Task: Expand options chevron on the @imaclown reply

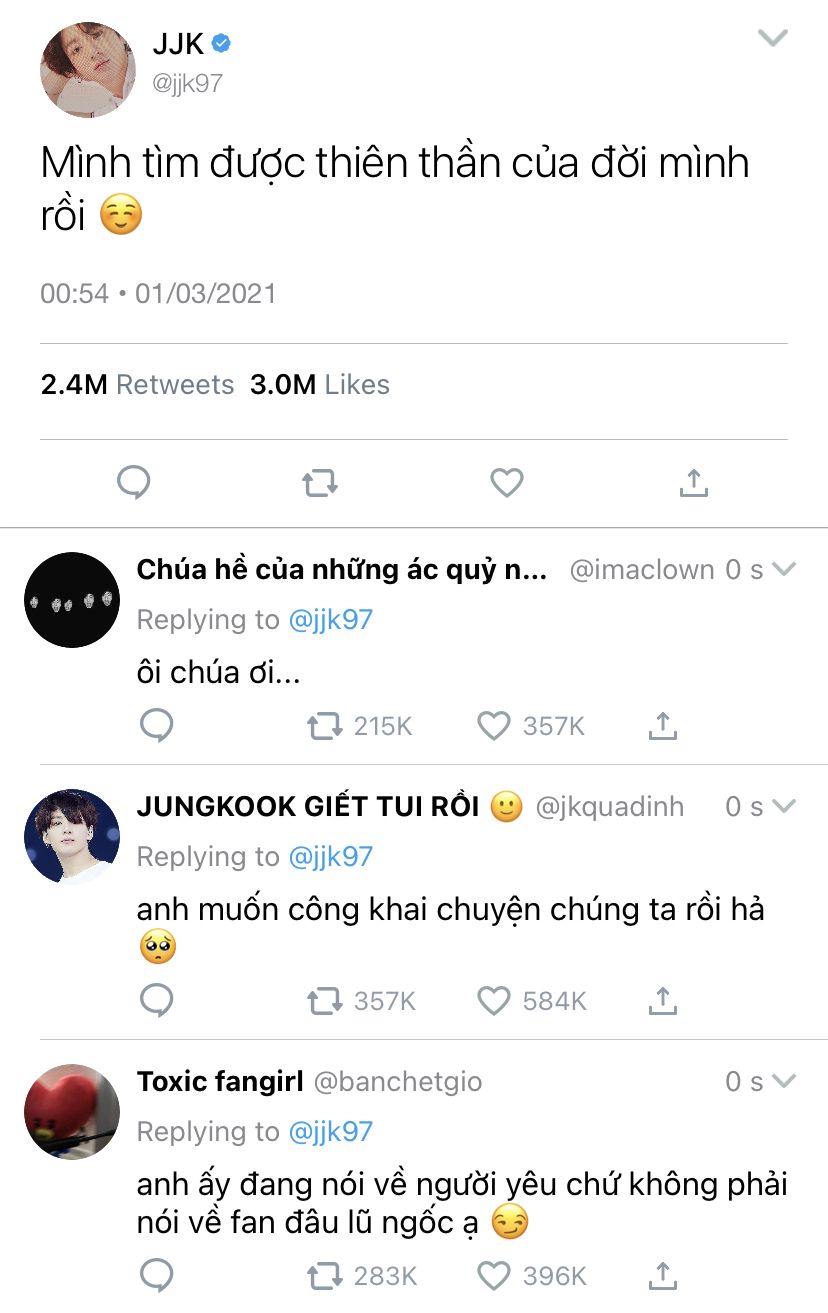Action: coord(784,569)
